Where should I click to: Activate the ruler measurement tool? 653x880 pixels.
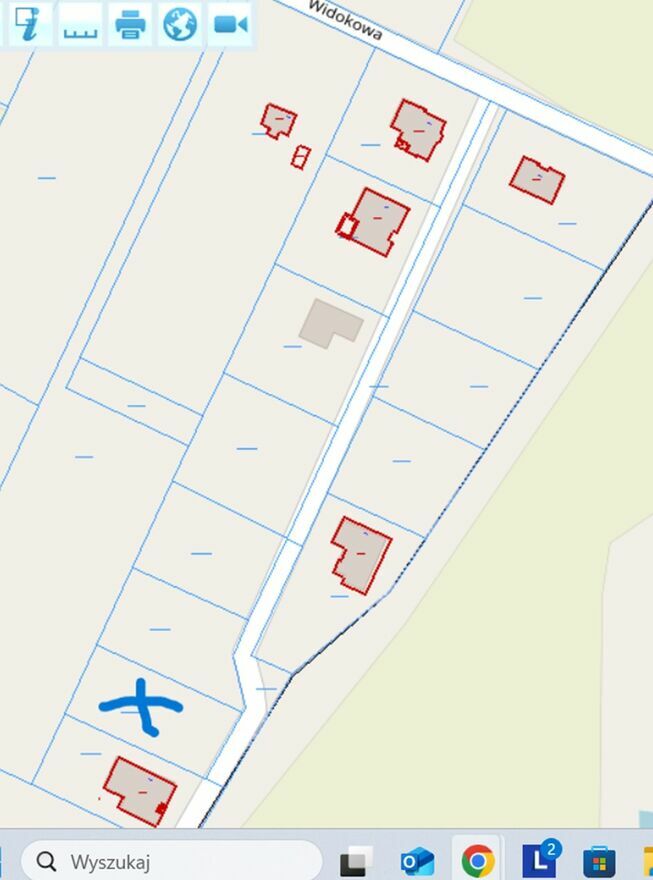coord(80,25)
